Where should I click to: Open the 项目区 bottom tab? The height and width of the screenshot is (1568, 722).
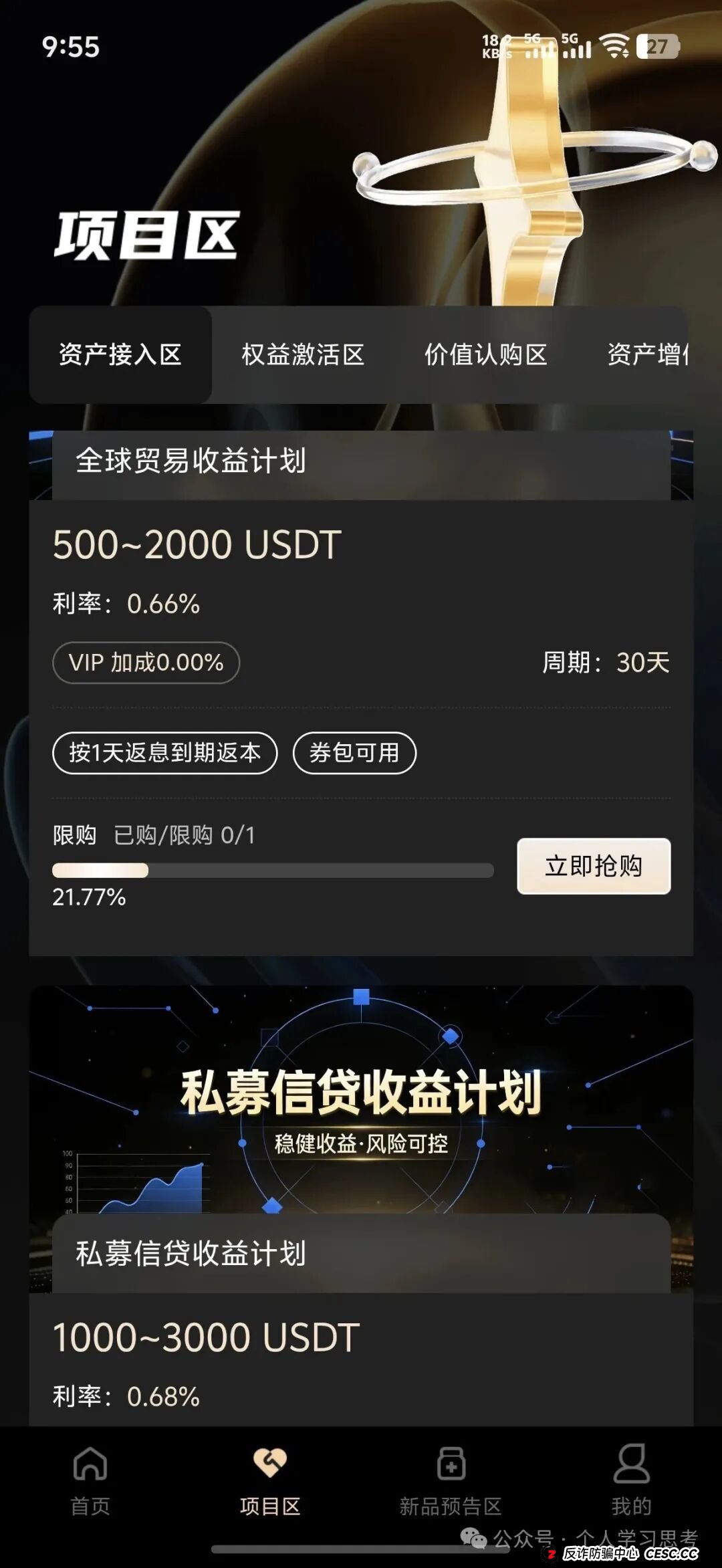270,1480
